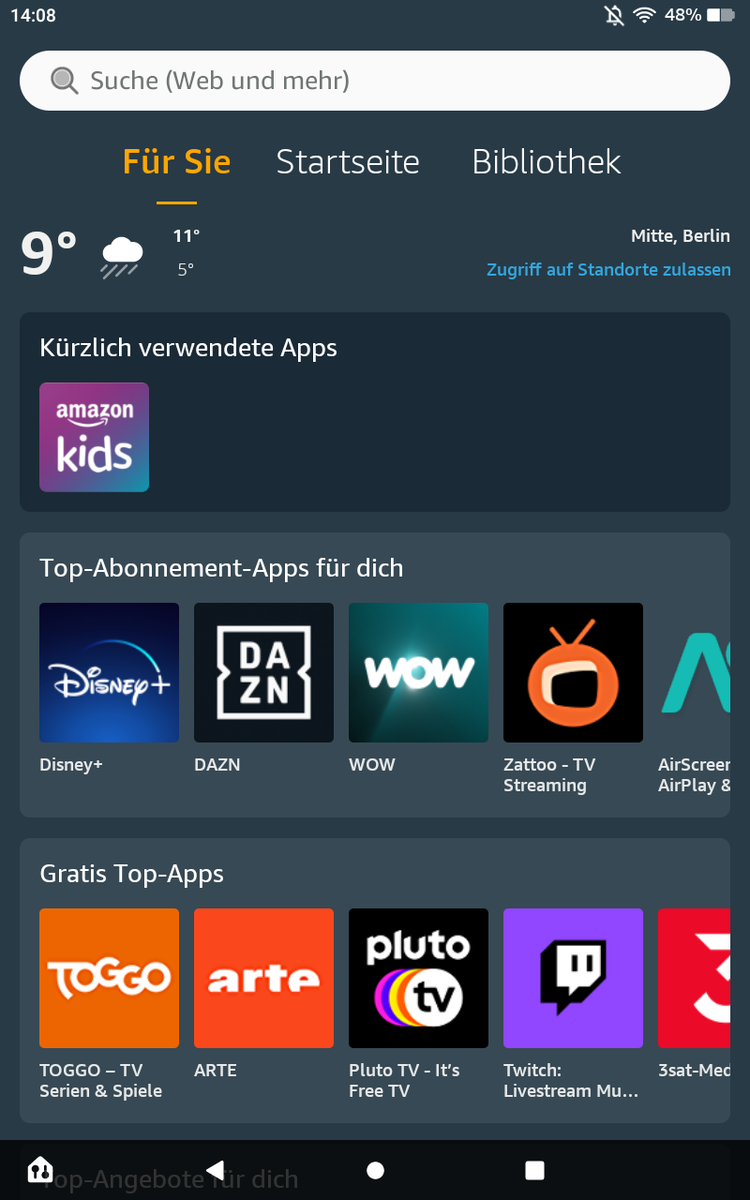750x1200 pixels.
Task: Switch to the Bibliothek tab
Action: [x=546, y=162]
